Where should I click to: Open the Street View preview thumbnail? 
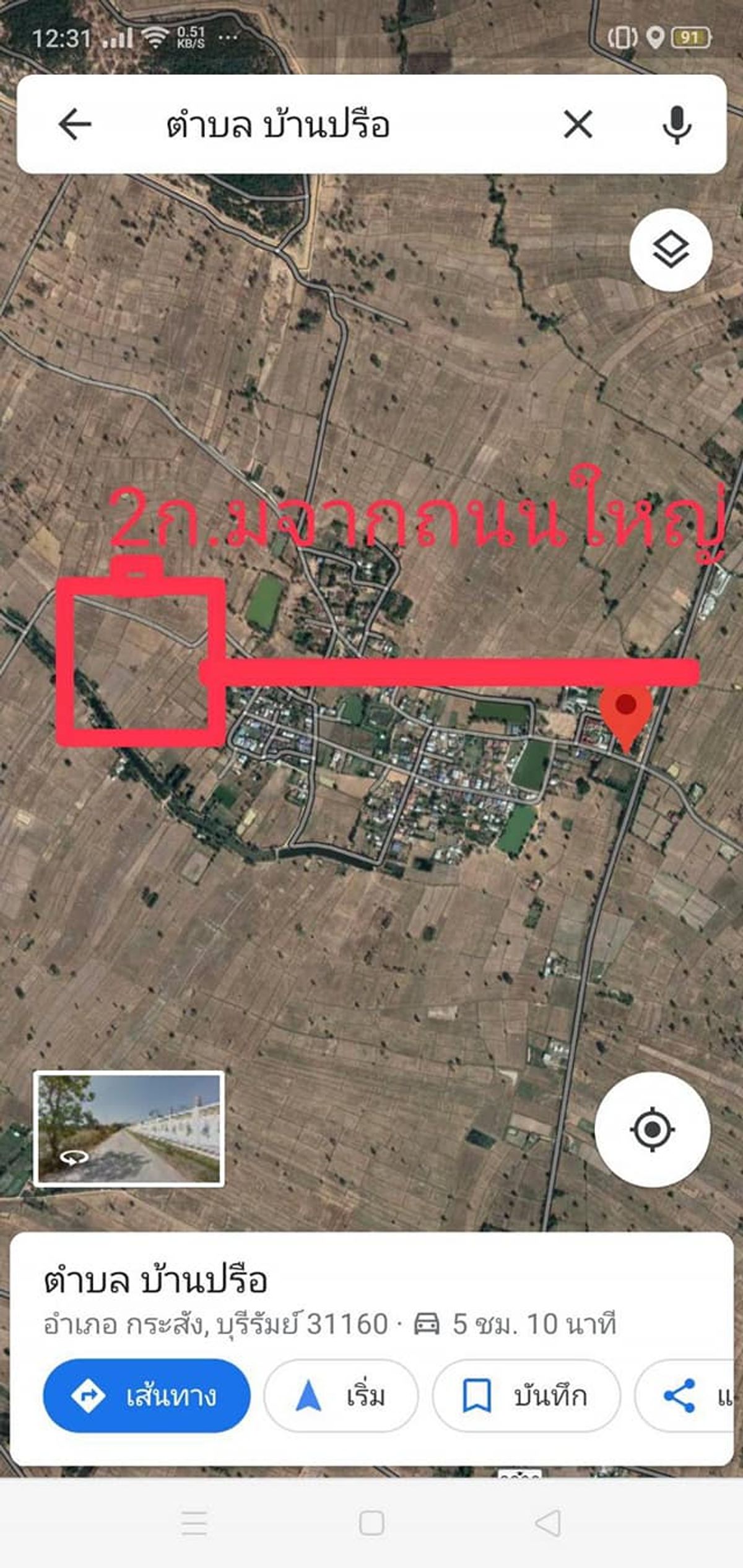129,1128
